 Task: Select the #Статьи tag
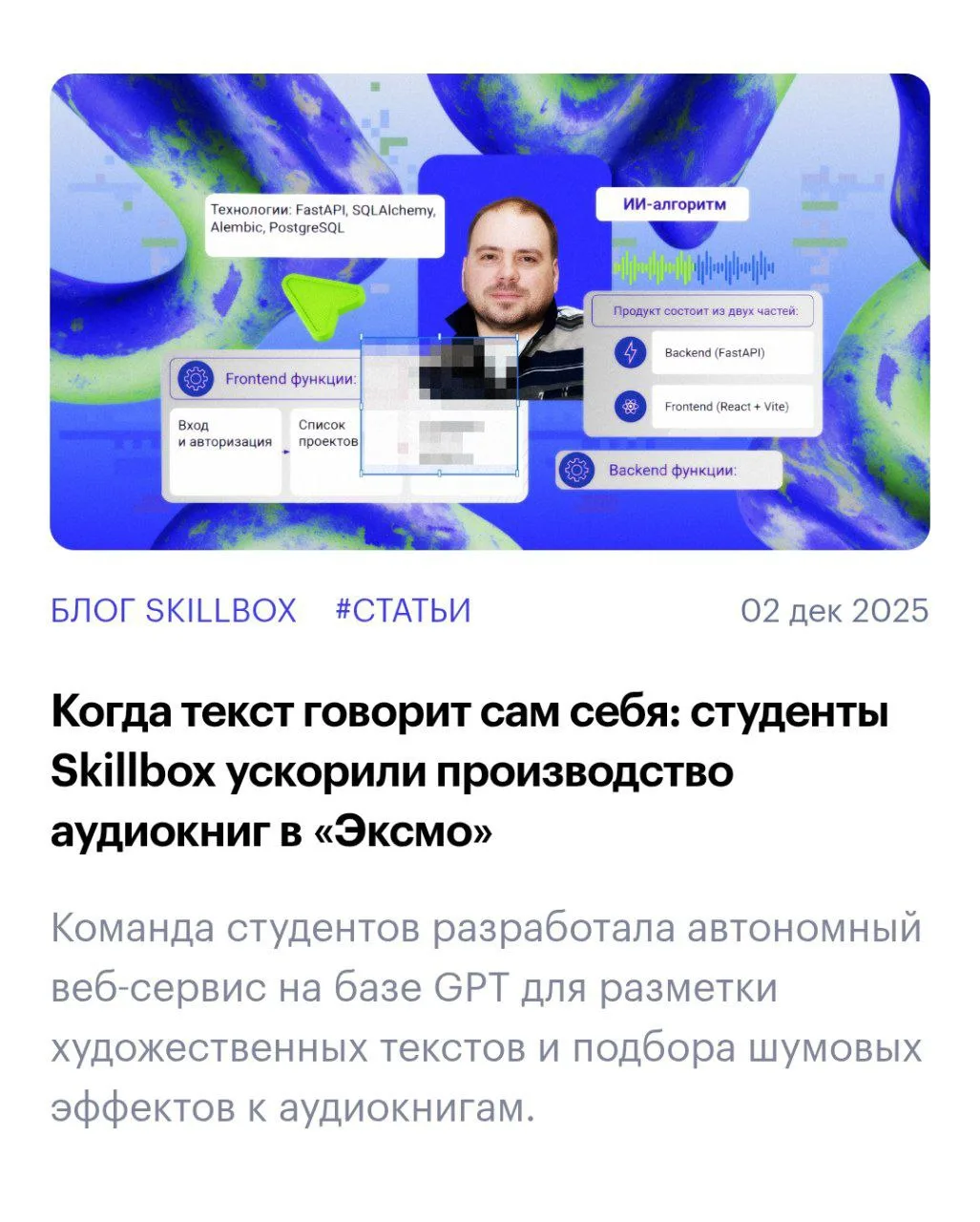[403, 610]
